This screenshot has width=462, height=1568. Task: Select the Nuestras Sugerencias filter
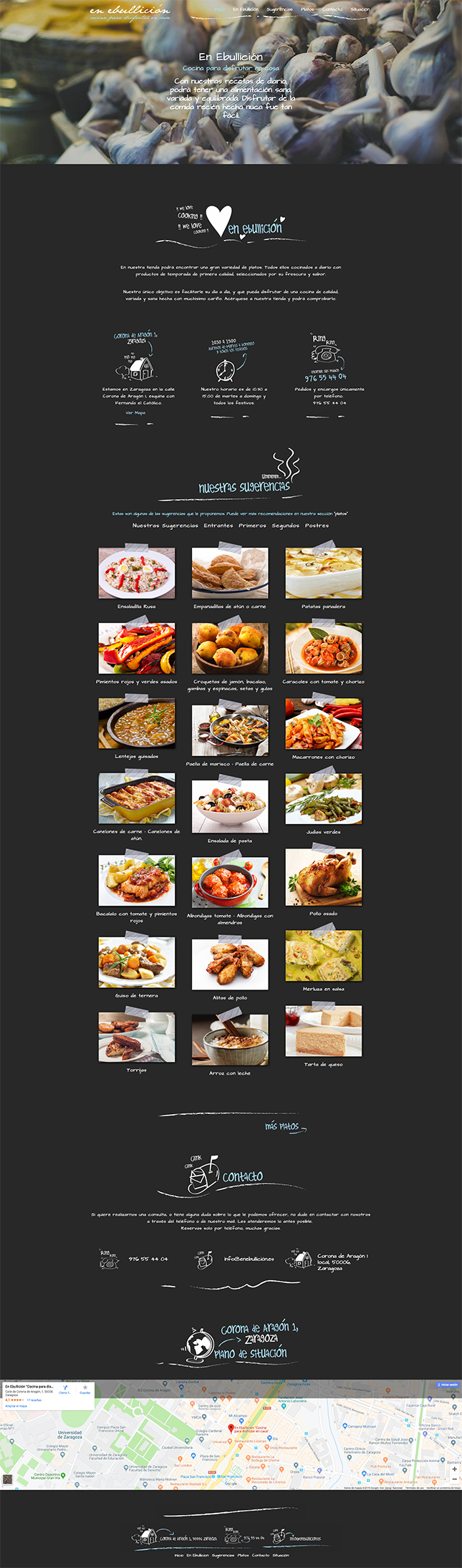pos(165,526)
